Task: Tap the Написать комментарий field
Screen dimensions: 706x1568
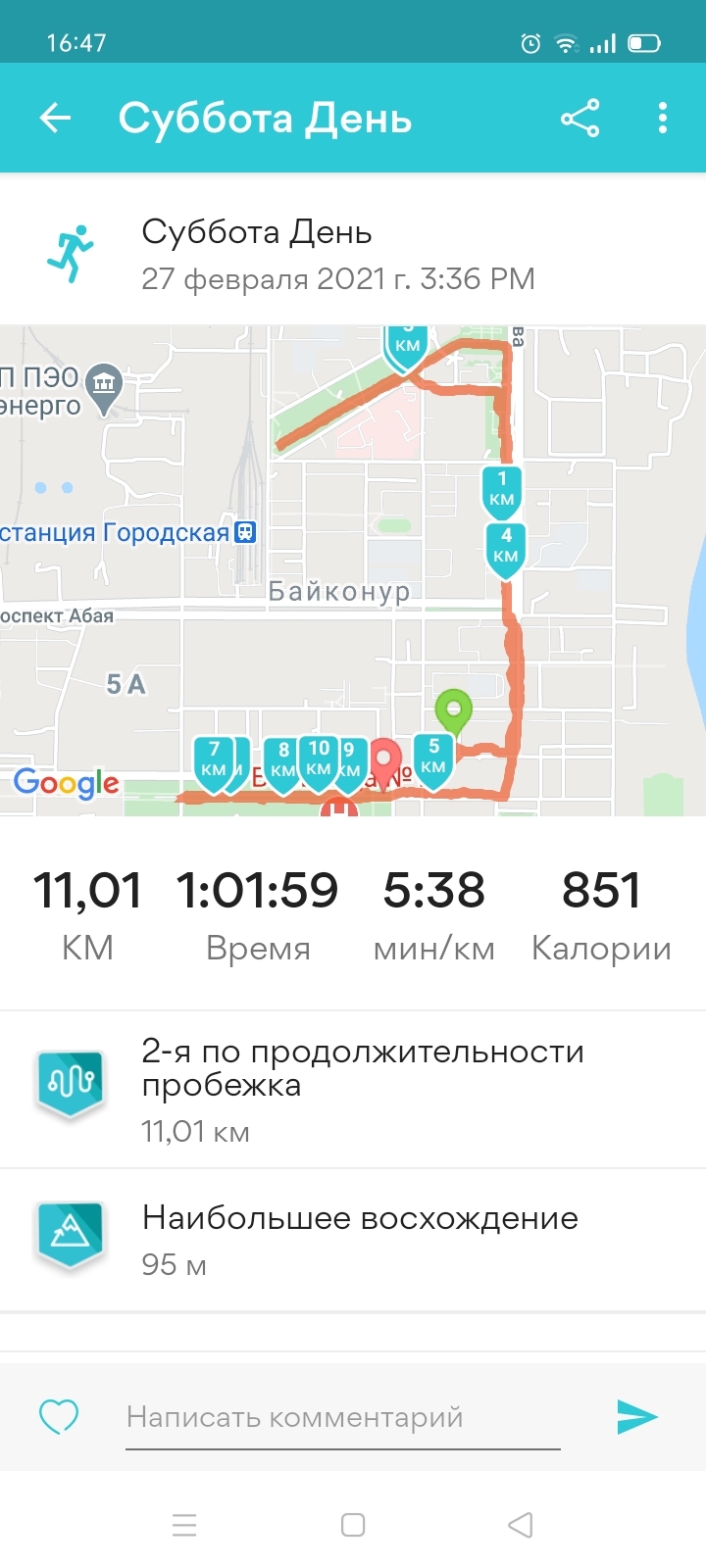Action: (343, 1417)
